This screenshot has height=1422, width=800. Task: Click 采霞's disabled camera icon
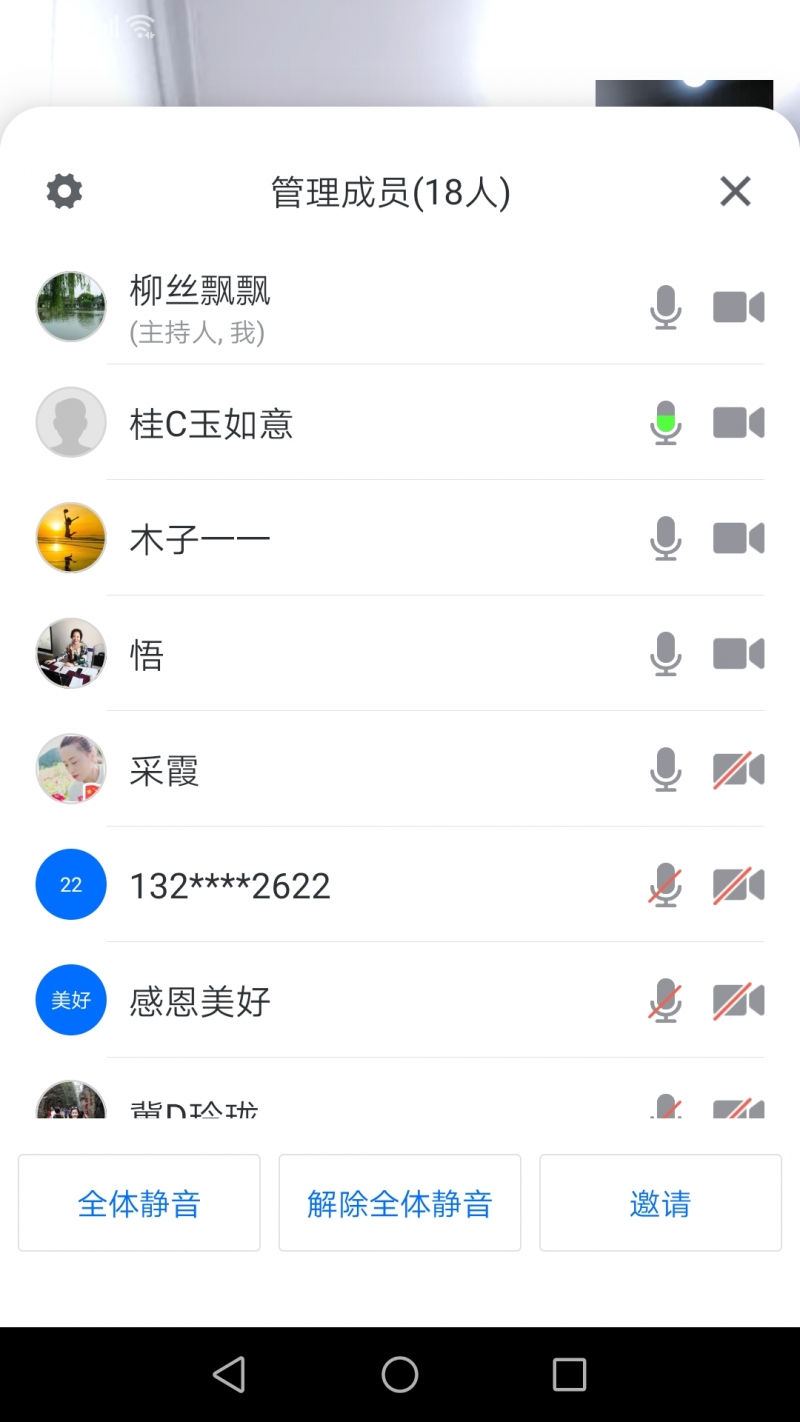tap(738, 770)
